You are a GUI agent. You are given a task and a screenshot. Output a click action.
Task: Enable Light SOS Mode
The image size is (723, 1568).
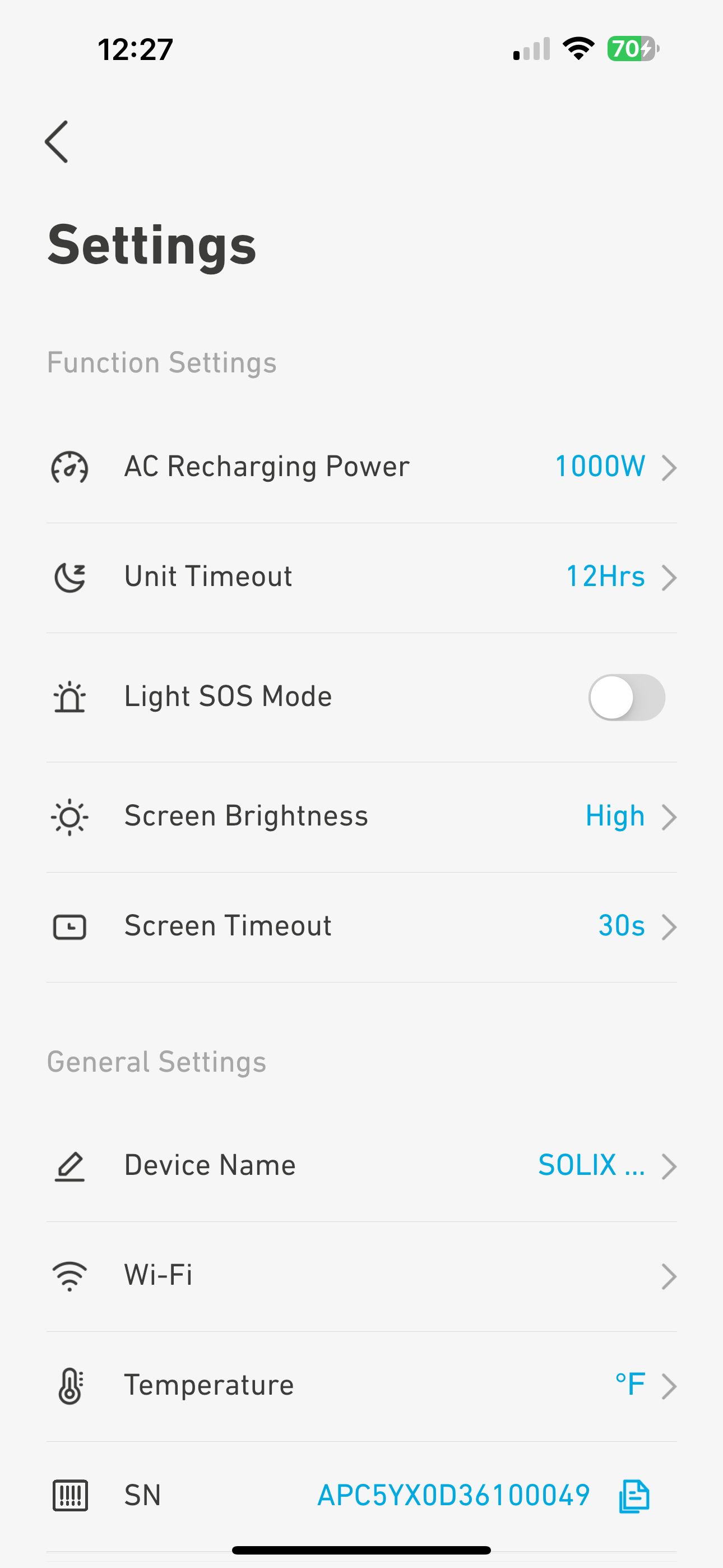(x=626, y=697)
